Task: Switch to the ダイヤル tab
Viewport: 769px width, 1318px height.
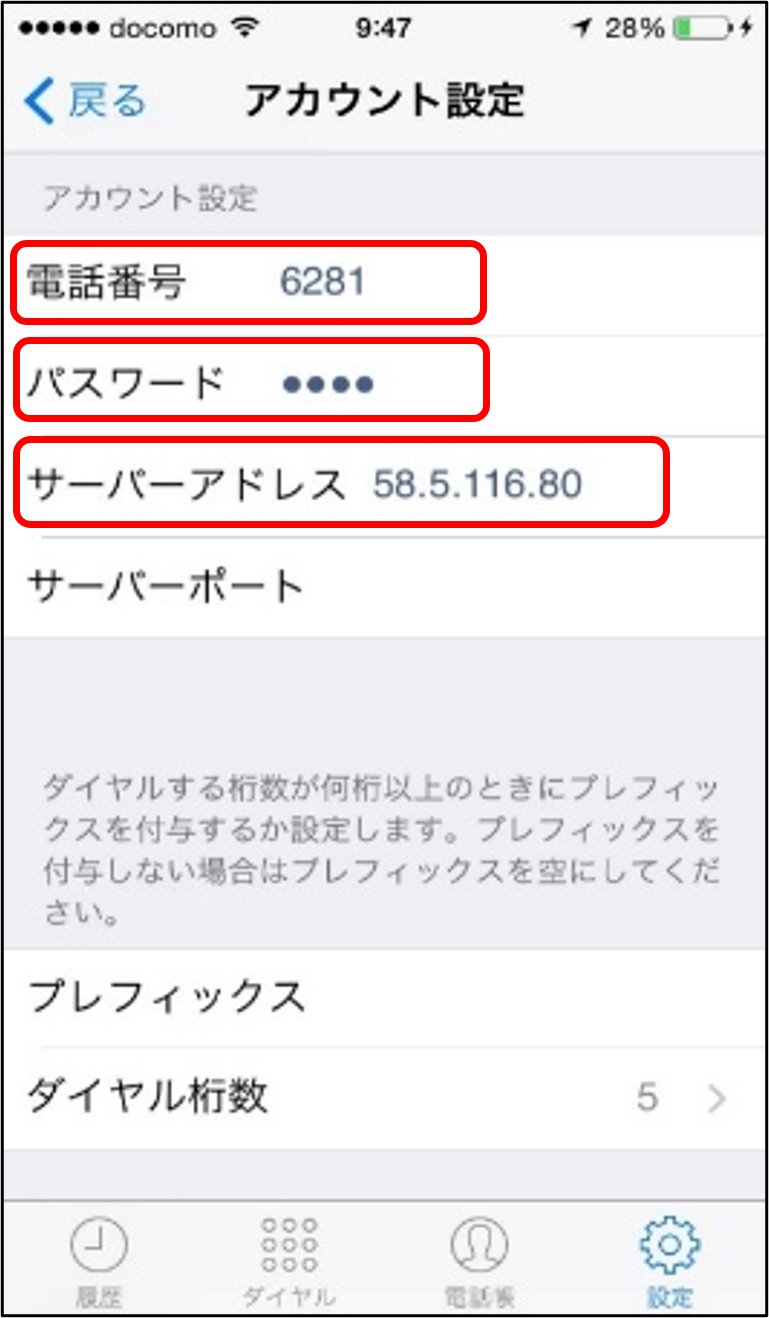Action: 289,1262
